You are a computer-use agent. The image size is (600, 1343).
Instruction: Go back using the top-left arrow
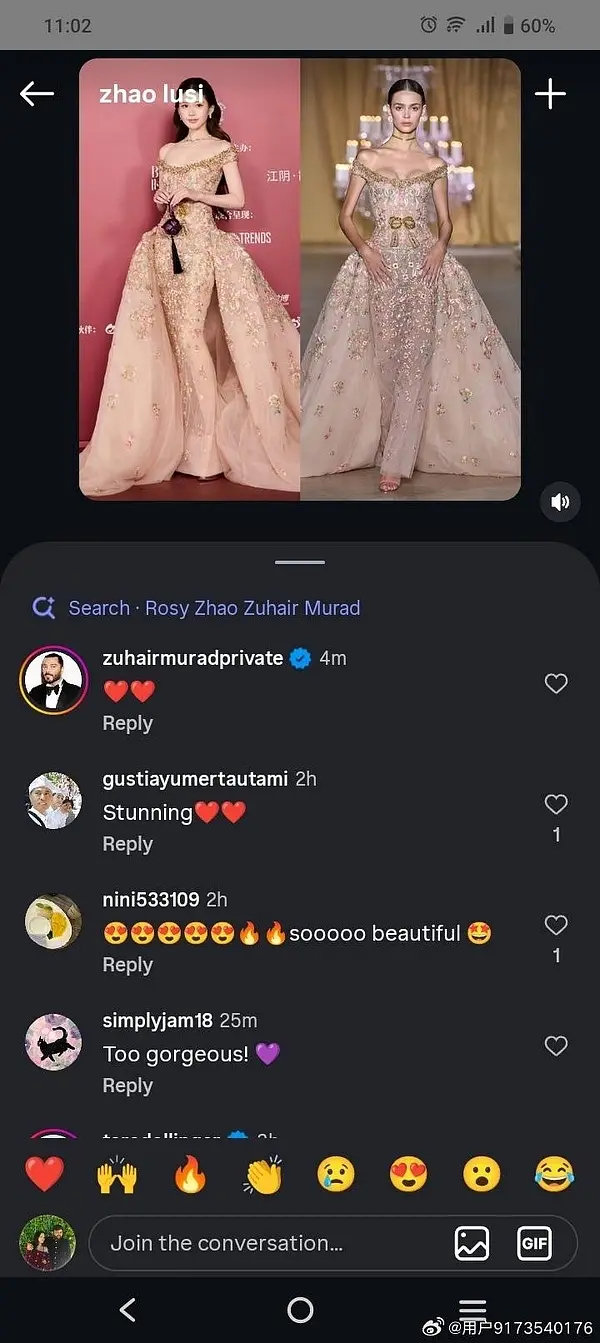point(37,94)
